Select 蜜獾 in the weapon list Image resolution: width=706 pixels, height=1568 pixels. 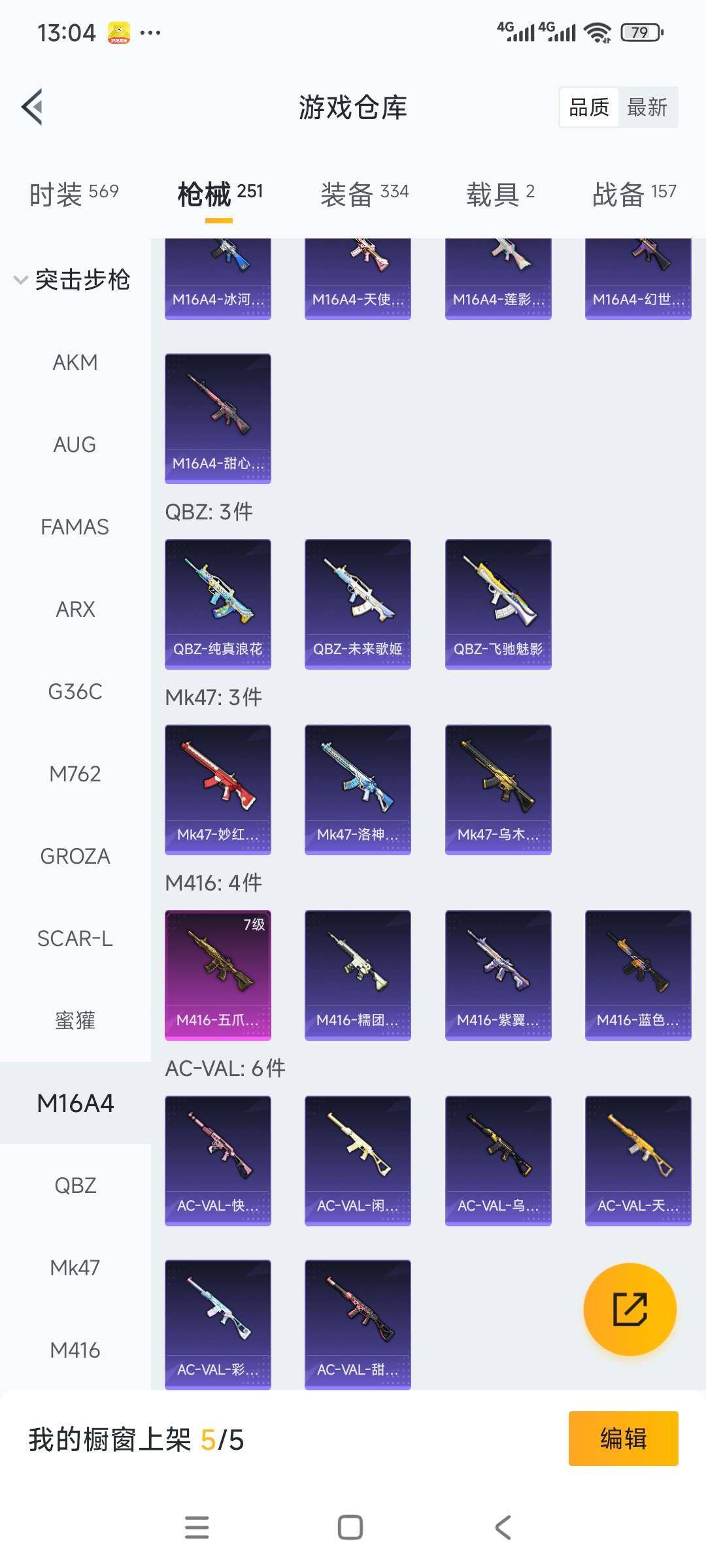pos(75,1021)
